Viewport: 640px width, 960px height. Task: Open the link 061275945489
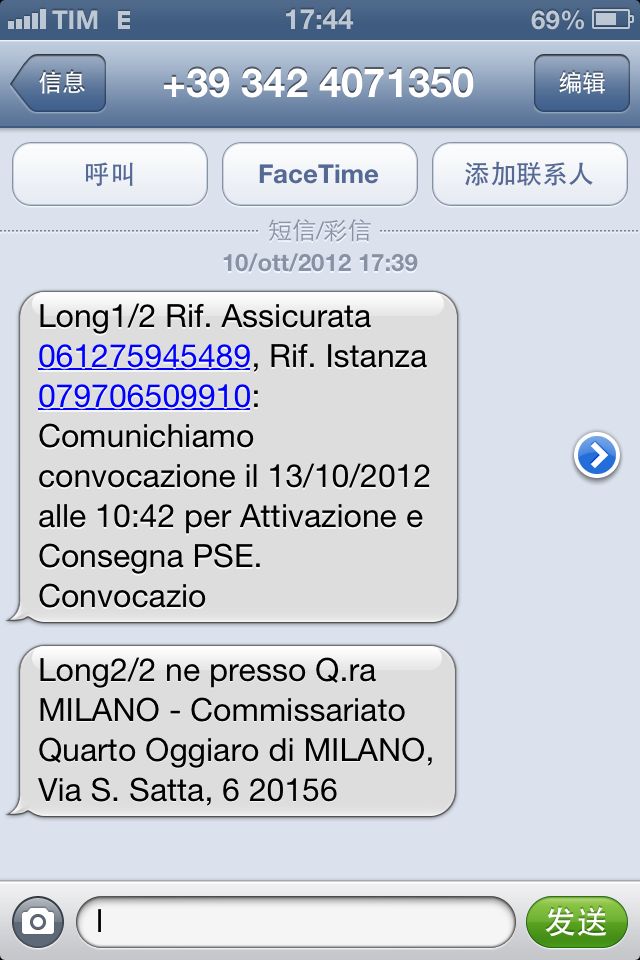click(144, 357)
